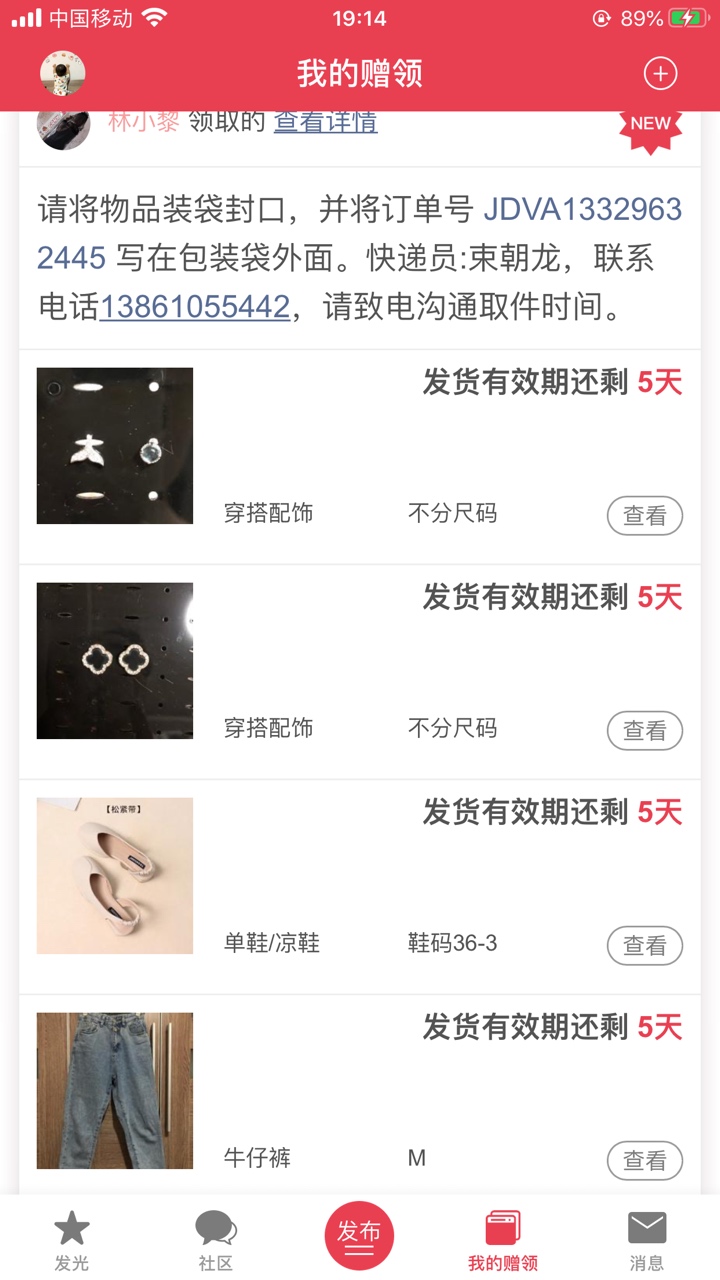Select the 我的赠领 tab
The height and width of the screenshot is (1280, 720).
tap(503, 1240)
